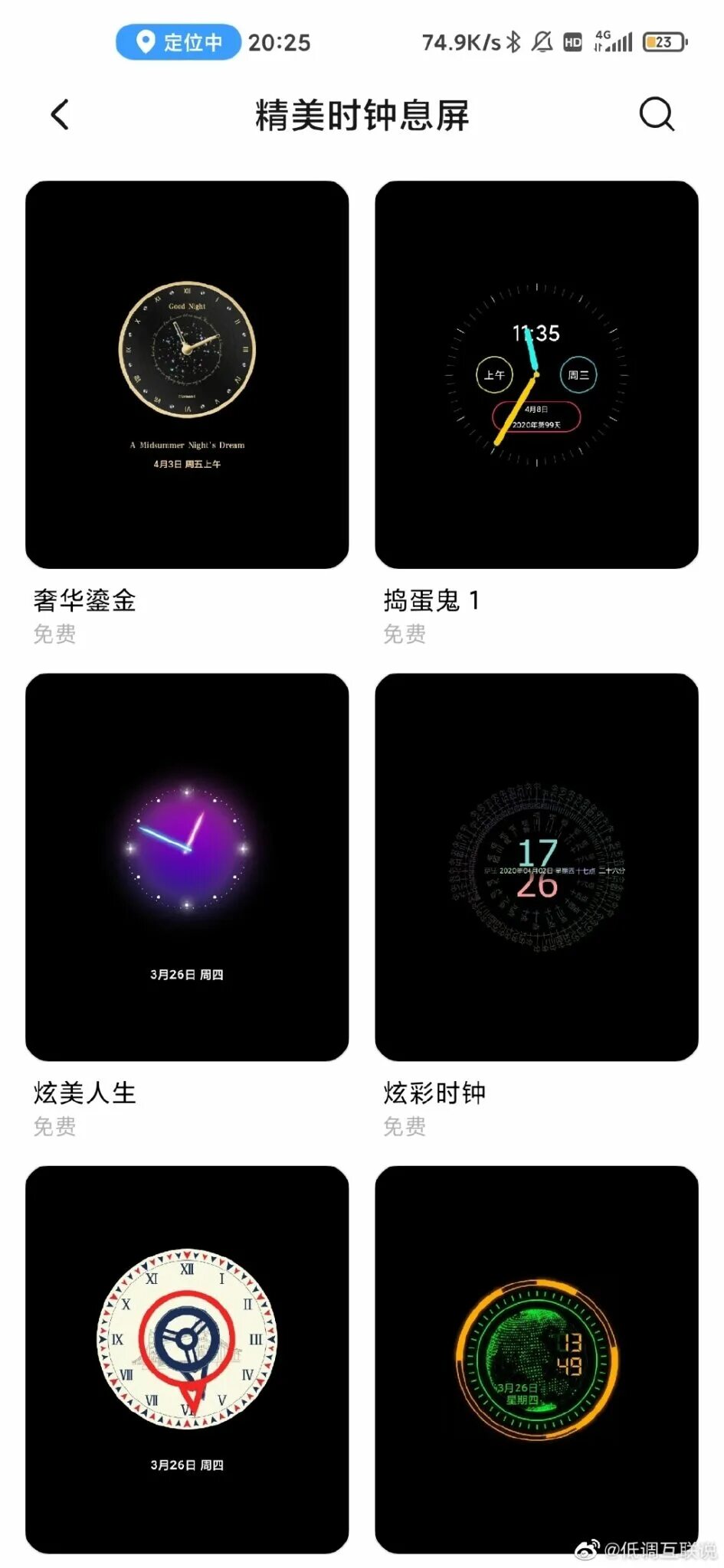Select the 捣蛋鬼 1 clock style

(536, 374)
